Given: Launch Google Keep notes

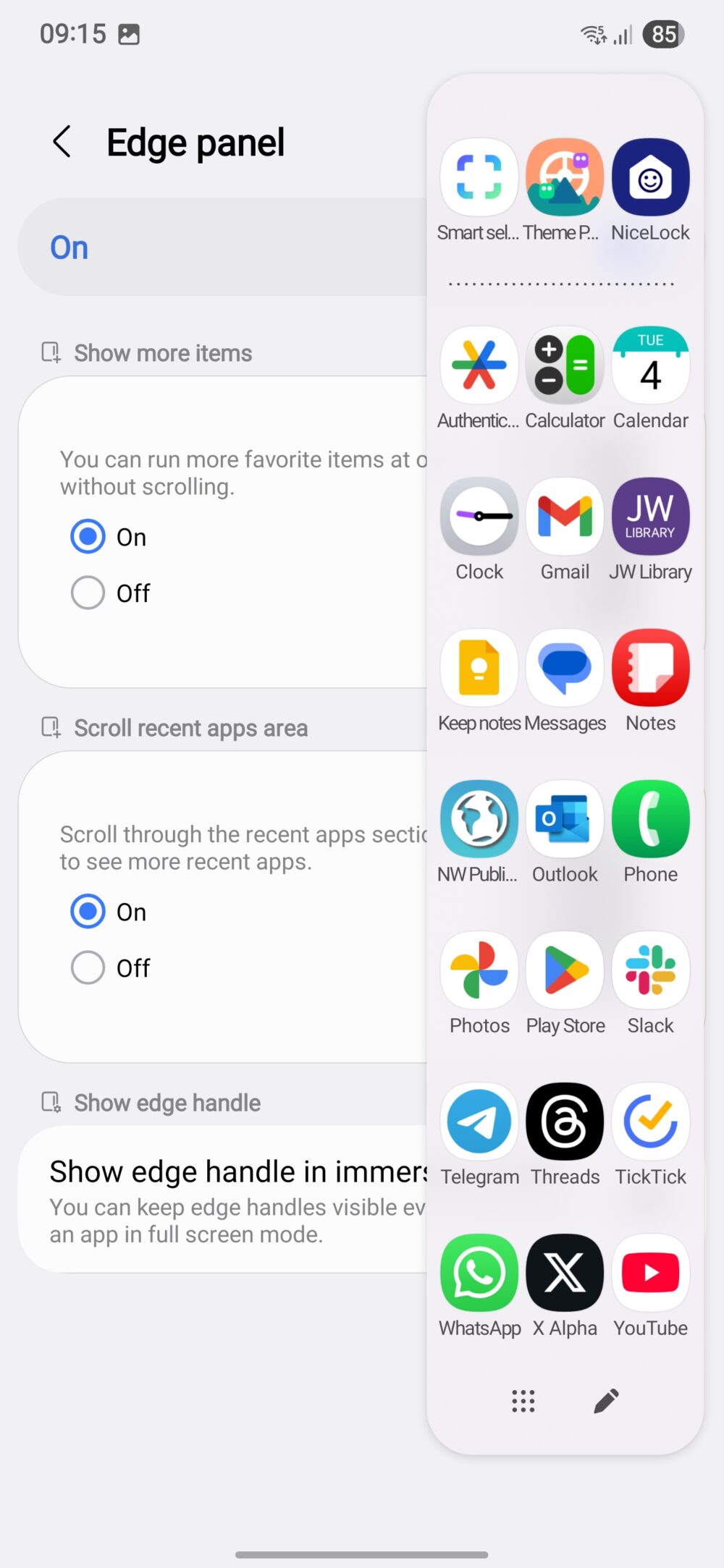Looking at the screenshot, I should [x=479, y=667].
